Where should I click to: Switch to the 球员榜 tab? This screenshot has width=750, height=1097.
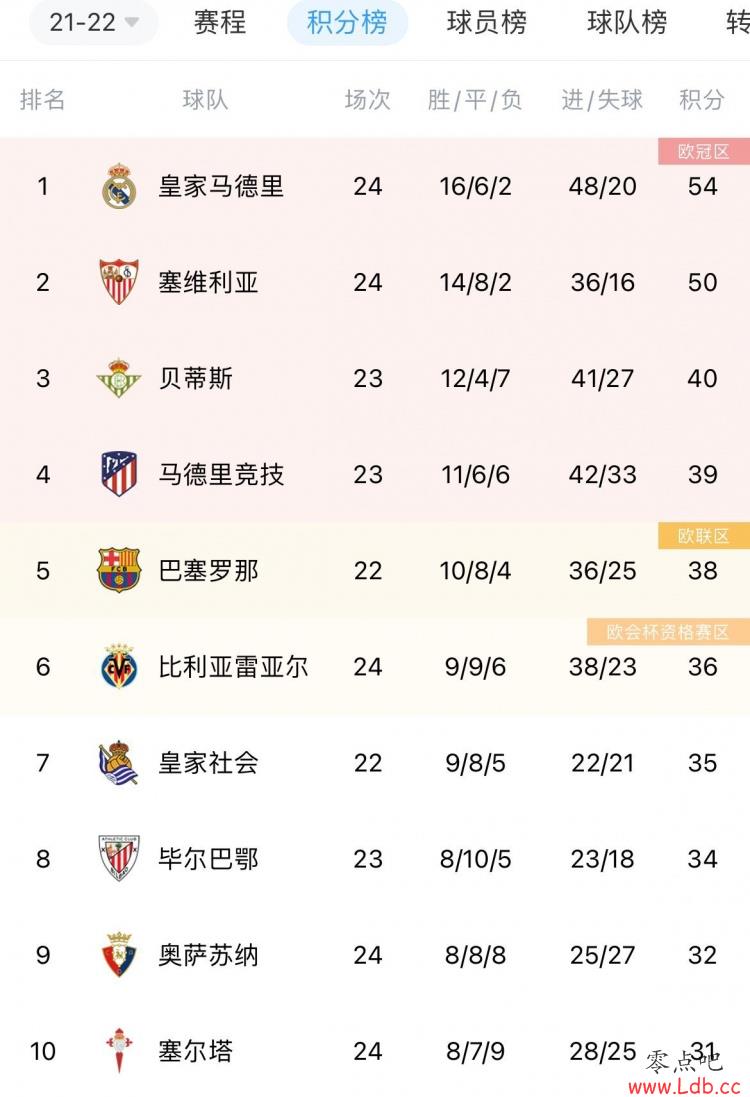pyautogui.click(x=487, y=22)
